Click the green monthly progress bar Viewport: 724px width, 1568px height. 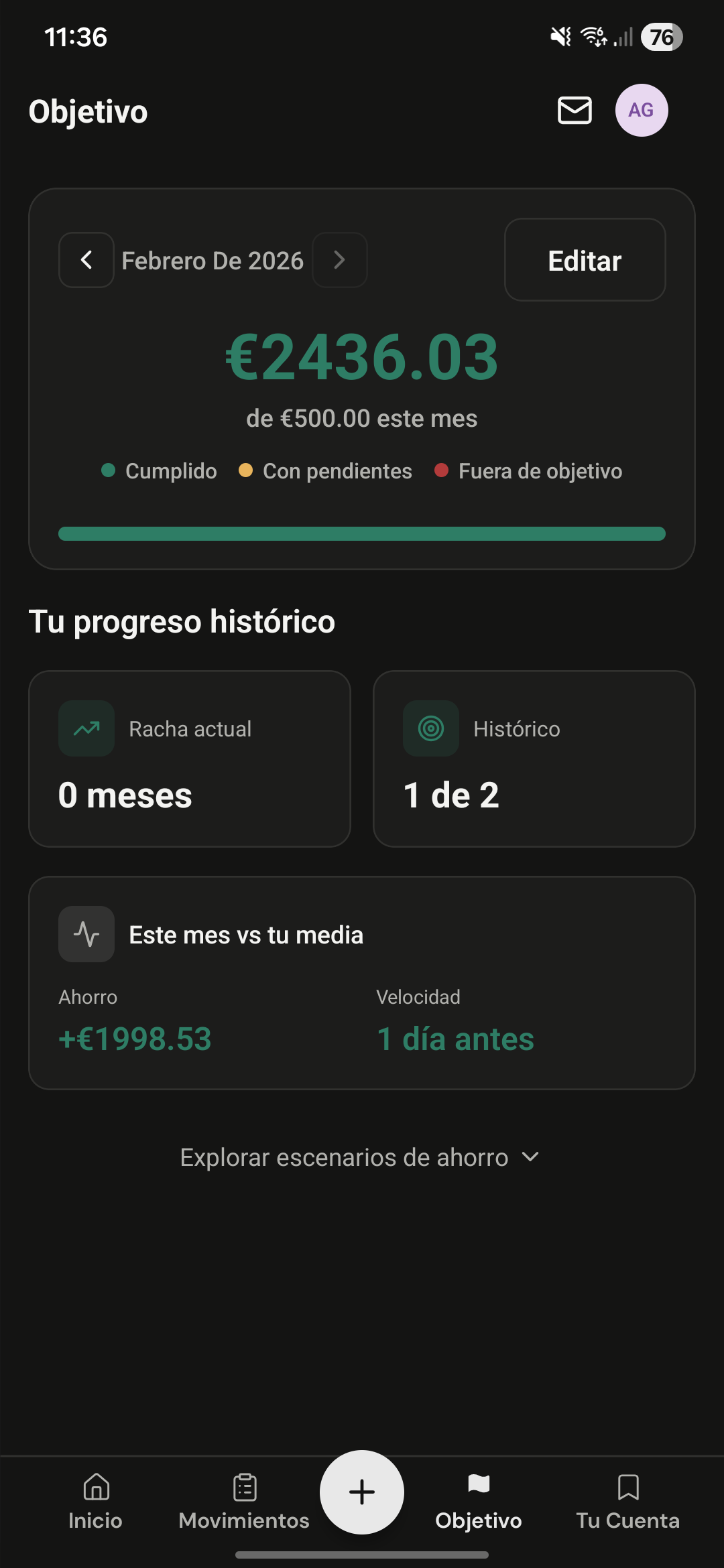[361, 534]
